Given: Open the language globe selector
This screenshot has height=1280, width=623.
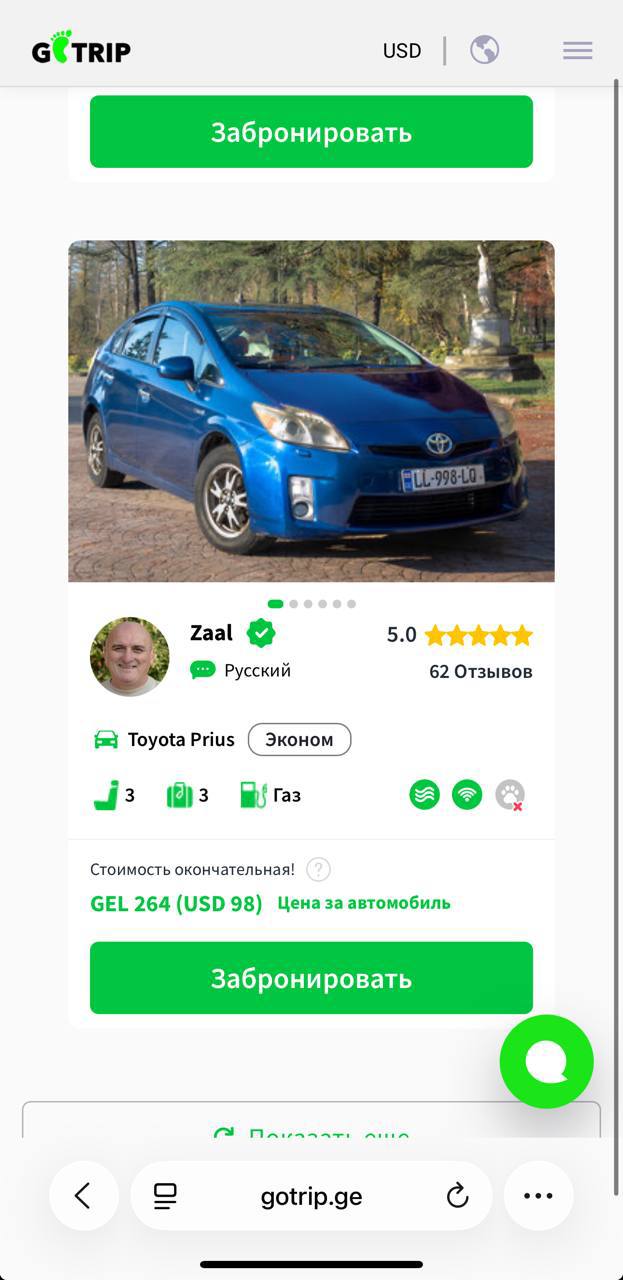Looking at the screenshot, I should point(485,50).
